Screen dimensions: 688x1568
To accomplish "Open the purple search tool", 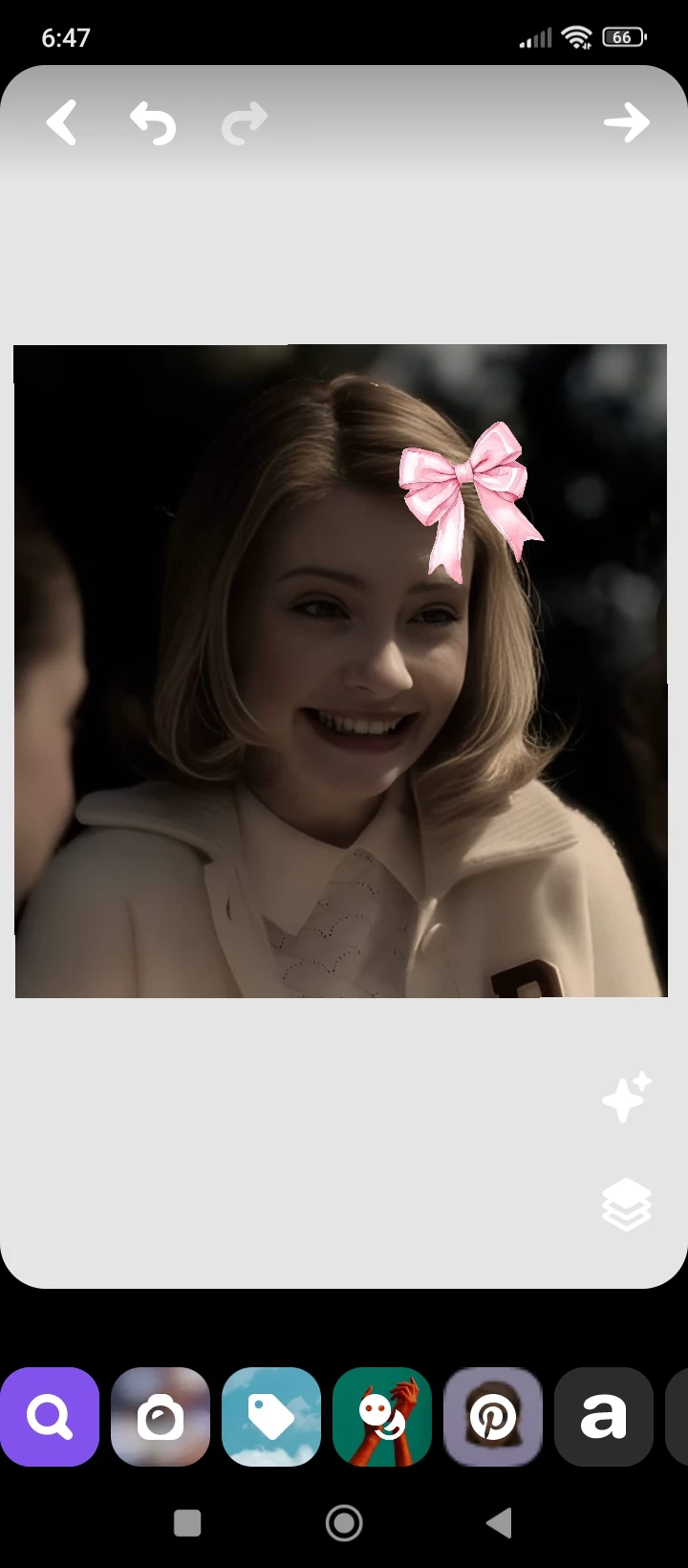I will 50,1417.
